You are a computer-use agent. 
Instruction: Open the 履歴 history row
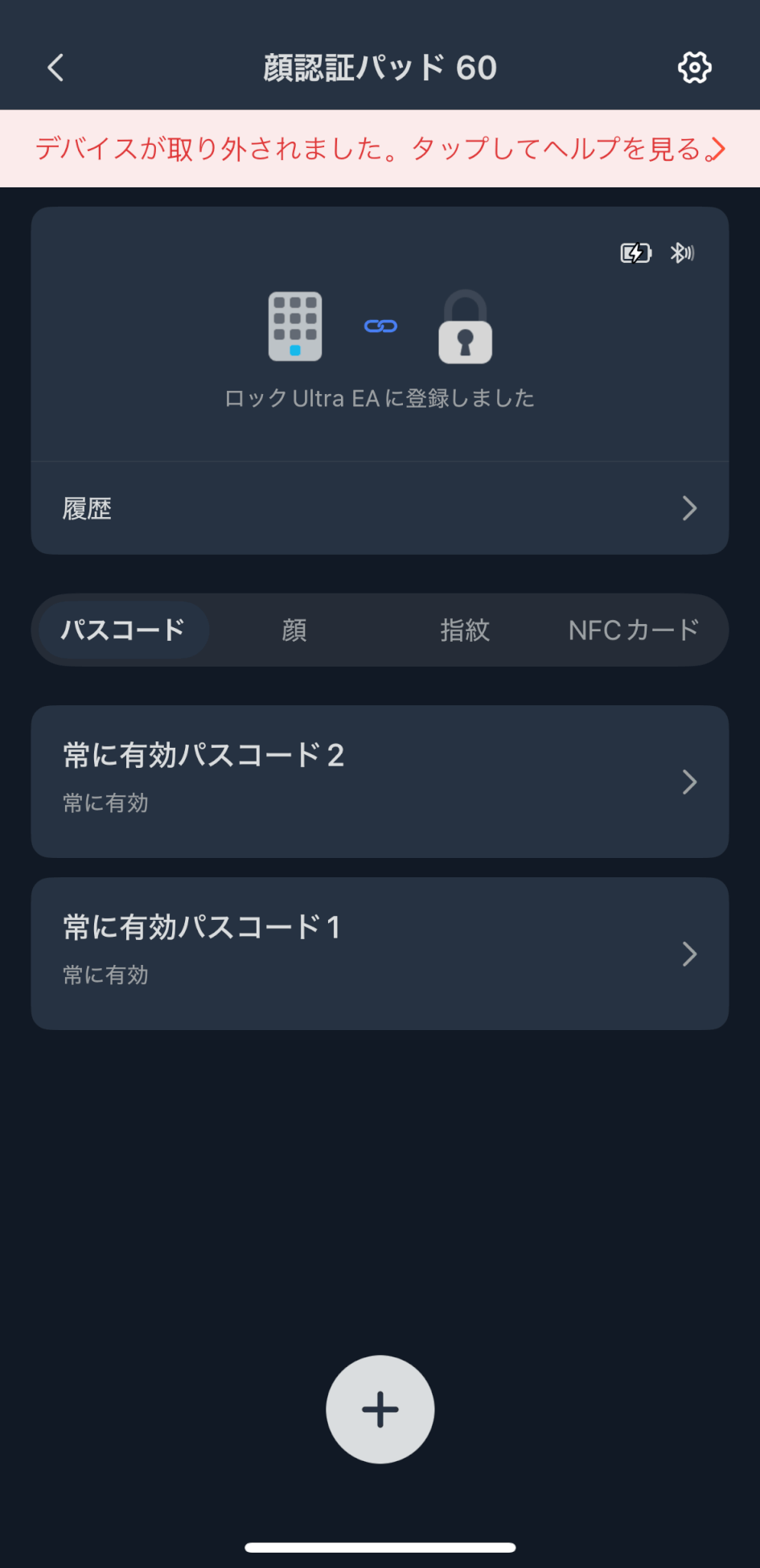click(380, 508)
